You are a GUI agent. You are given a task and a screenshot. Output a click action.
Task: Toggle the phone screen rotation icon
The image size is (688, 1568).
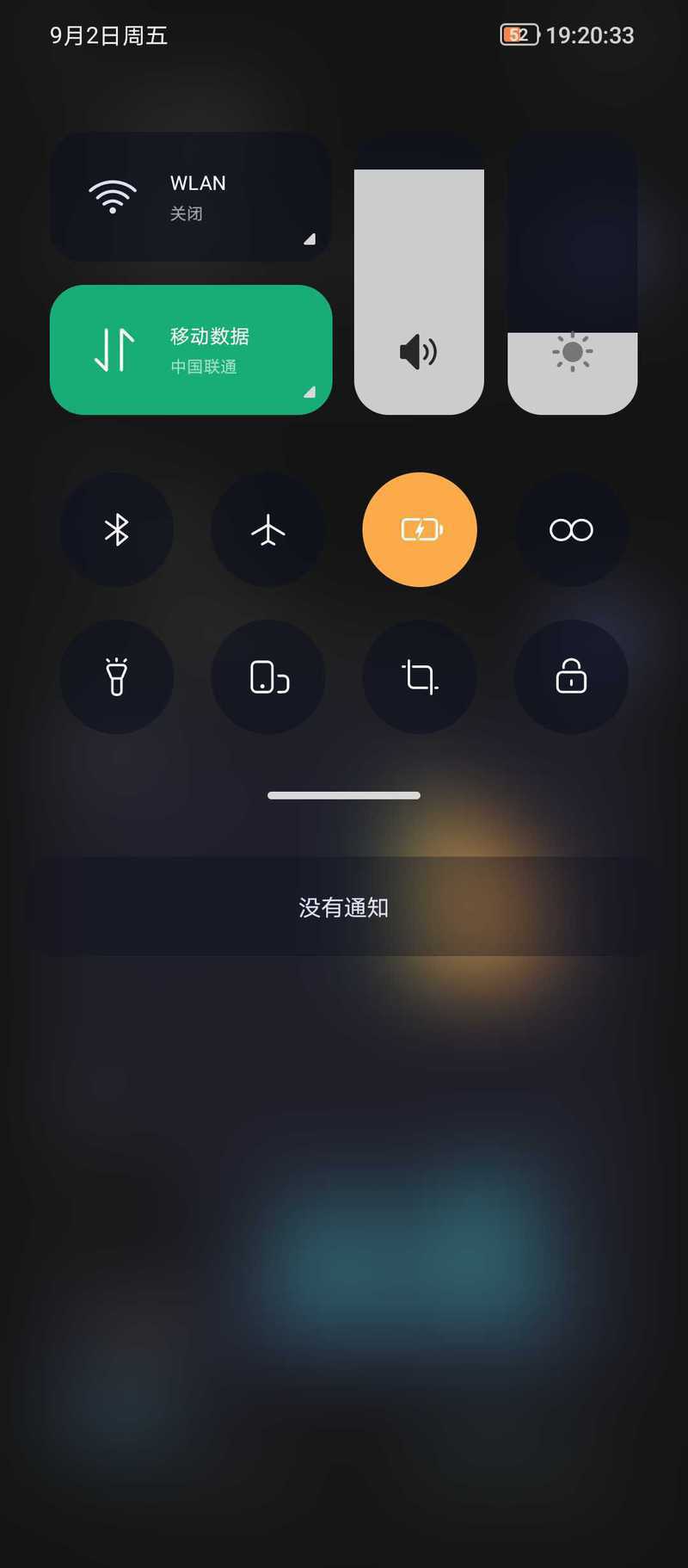point(268,676)
